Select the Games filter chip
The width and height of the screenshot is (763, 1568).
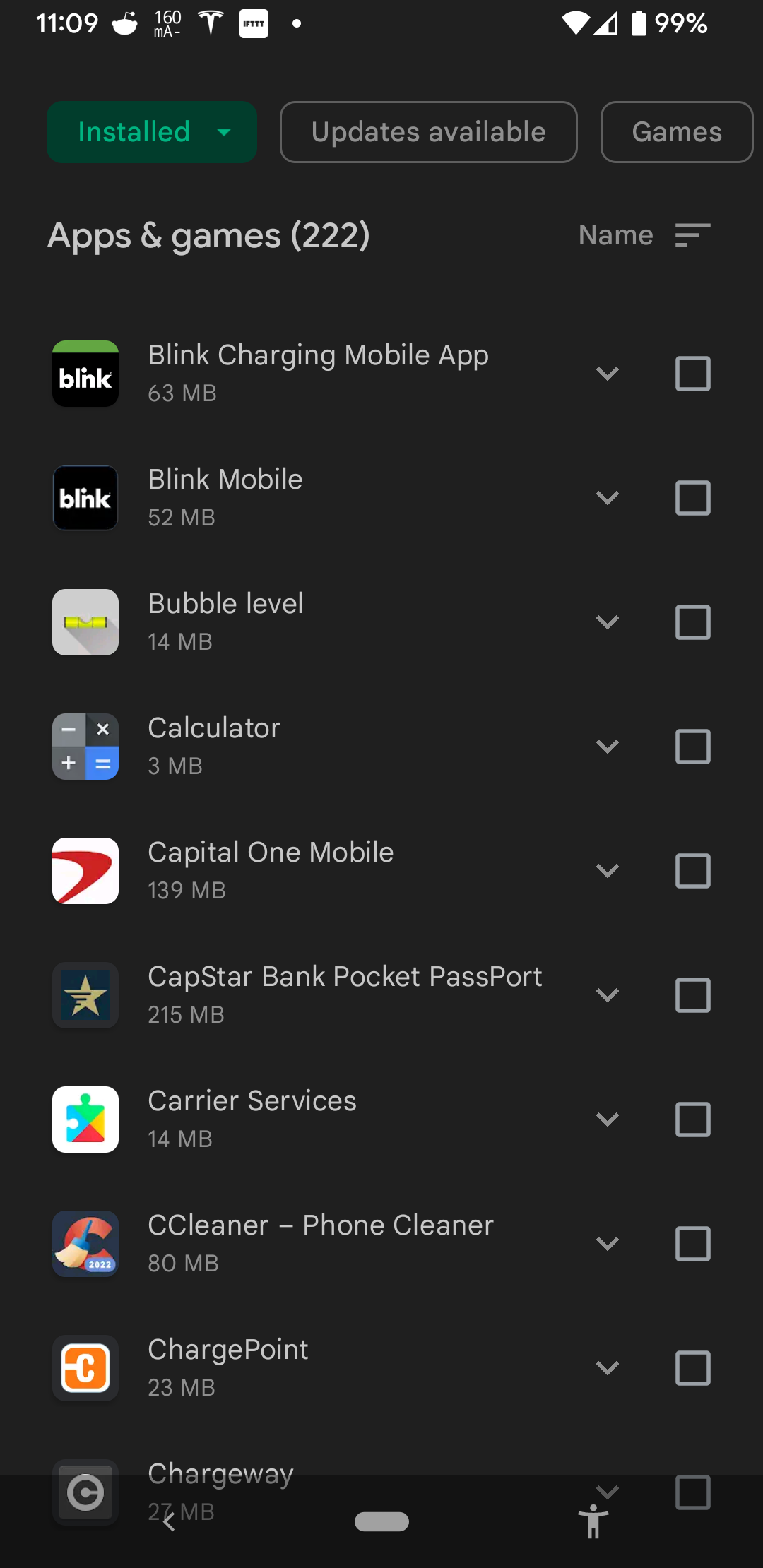coord(676,132)
